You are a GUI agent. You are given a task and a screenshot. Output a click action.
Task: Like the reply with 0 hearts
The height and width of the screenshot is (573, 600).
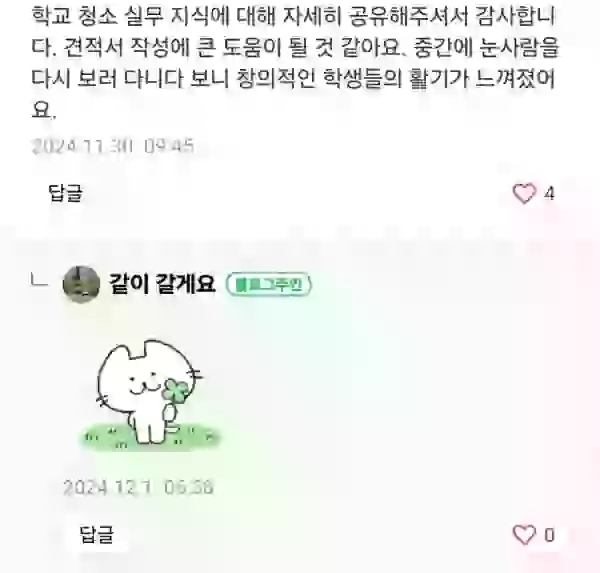click(x=524, y=535)
